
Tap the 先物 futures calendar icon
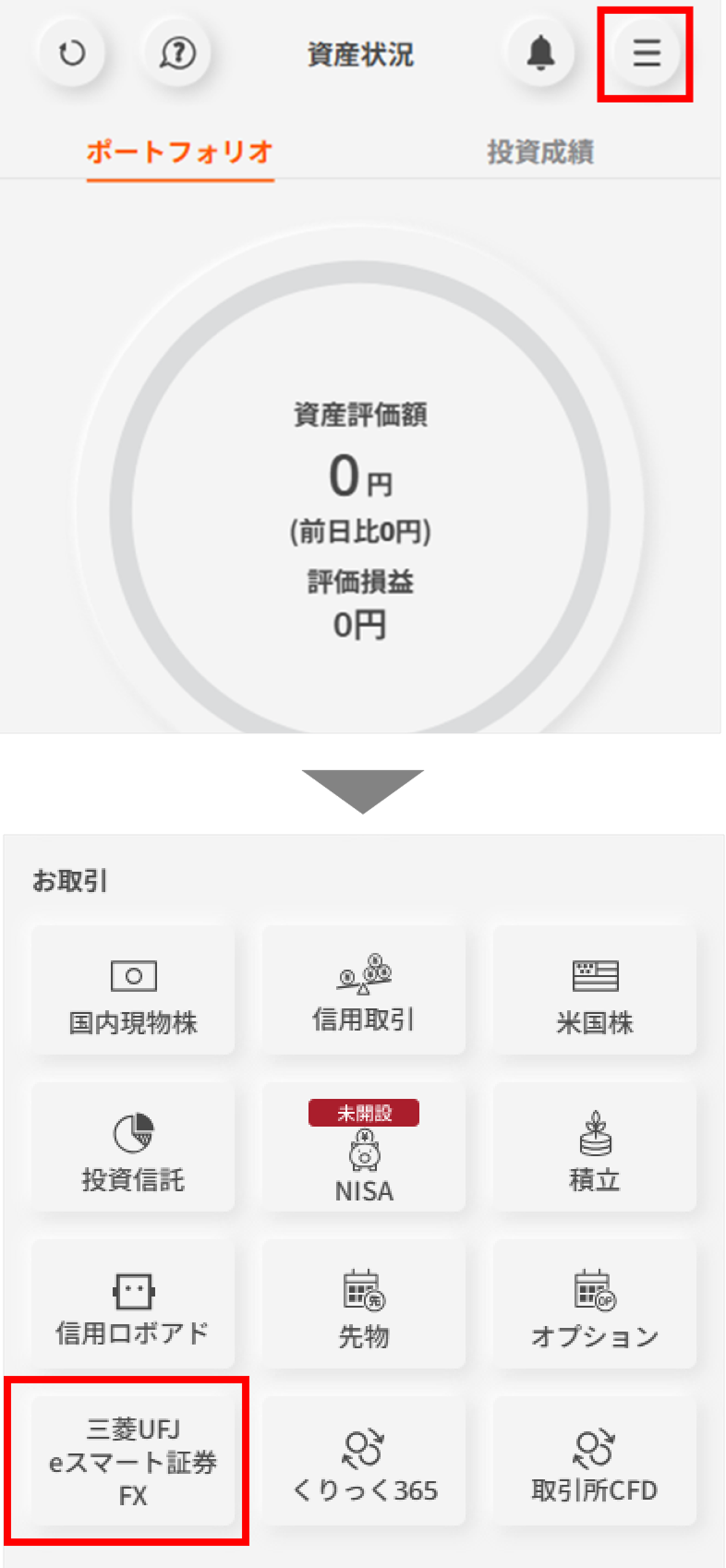[x=363, y=1304]
